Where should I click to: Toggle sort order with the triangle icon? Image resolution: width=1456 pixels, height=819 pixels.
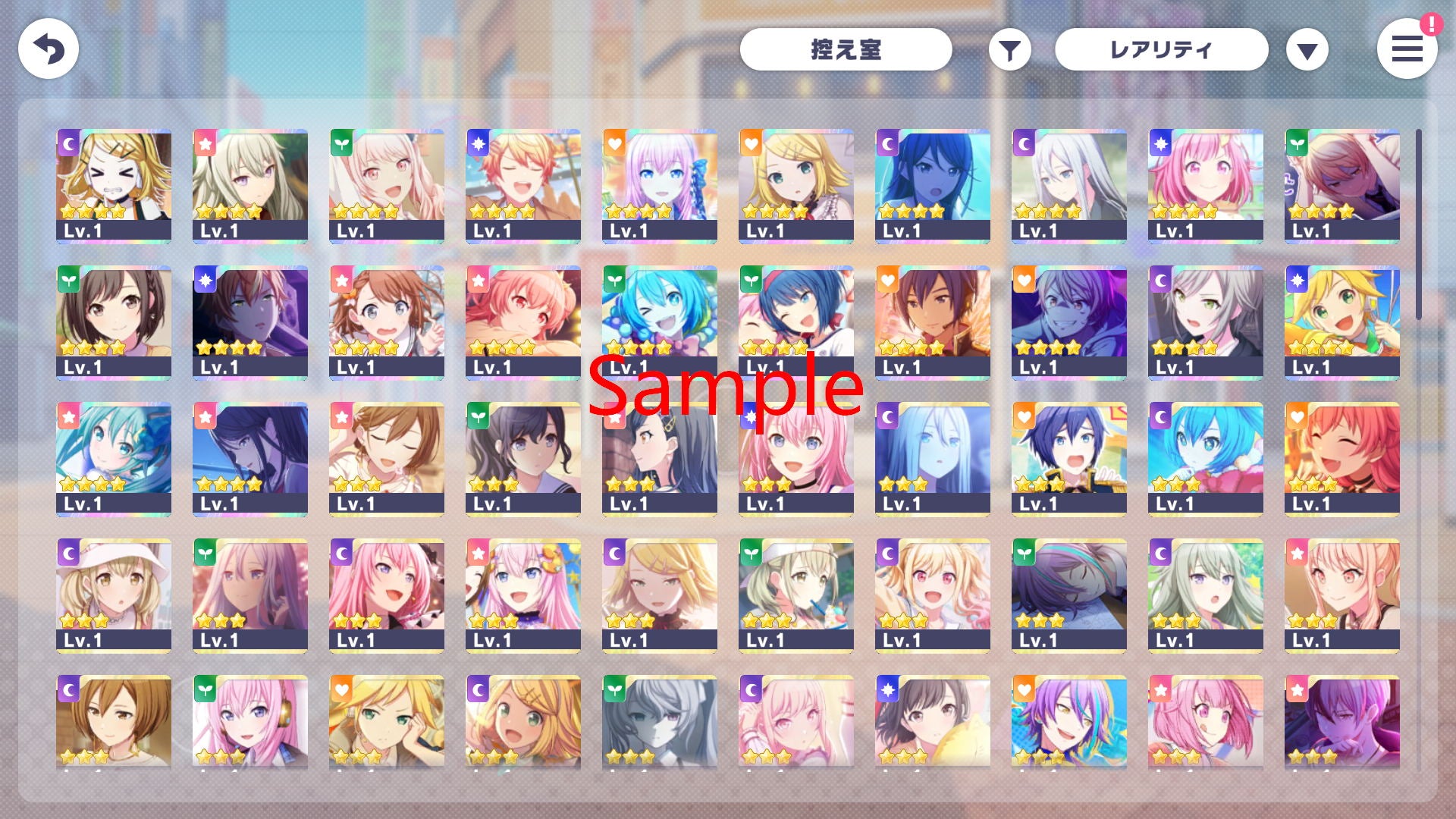click(x=1307, y=51)
